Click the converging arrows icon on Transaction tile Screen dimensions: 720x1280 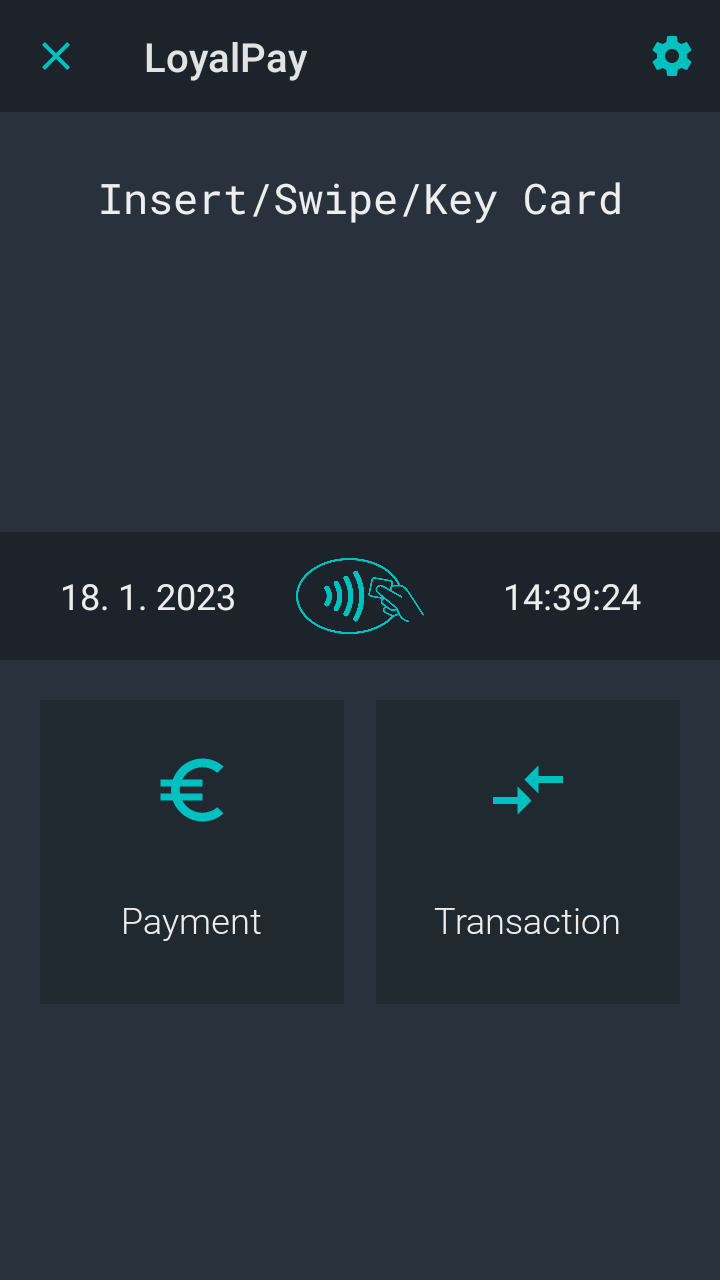pos(527,790)
